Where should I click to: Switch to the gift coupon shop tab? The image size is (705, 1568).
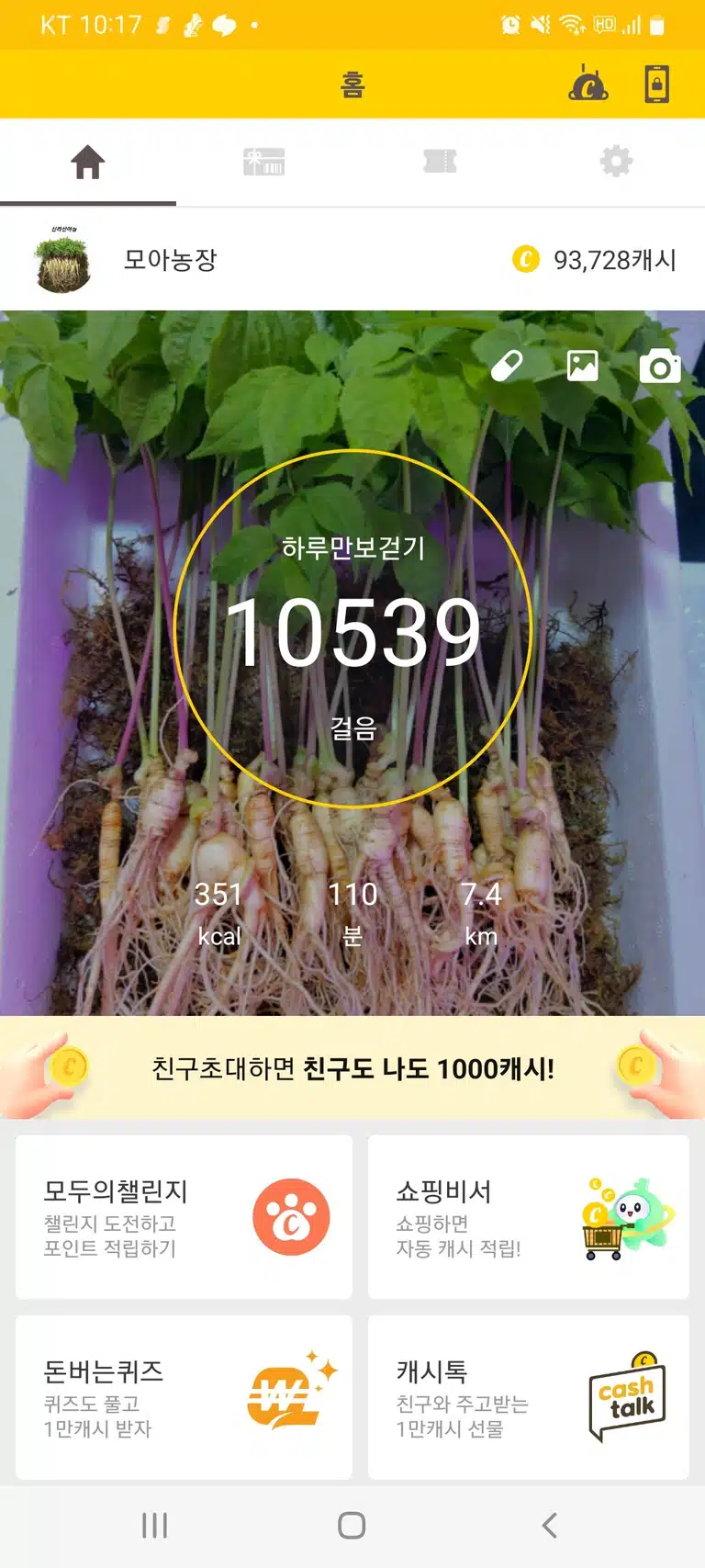264,163
